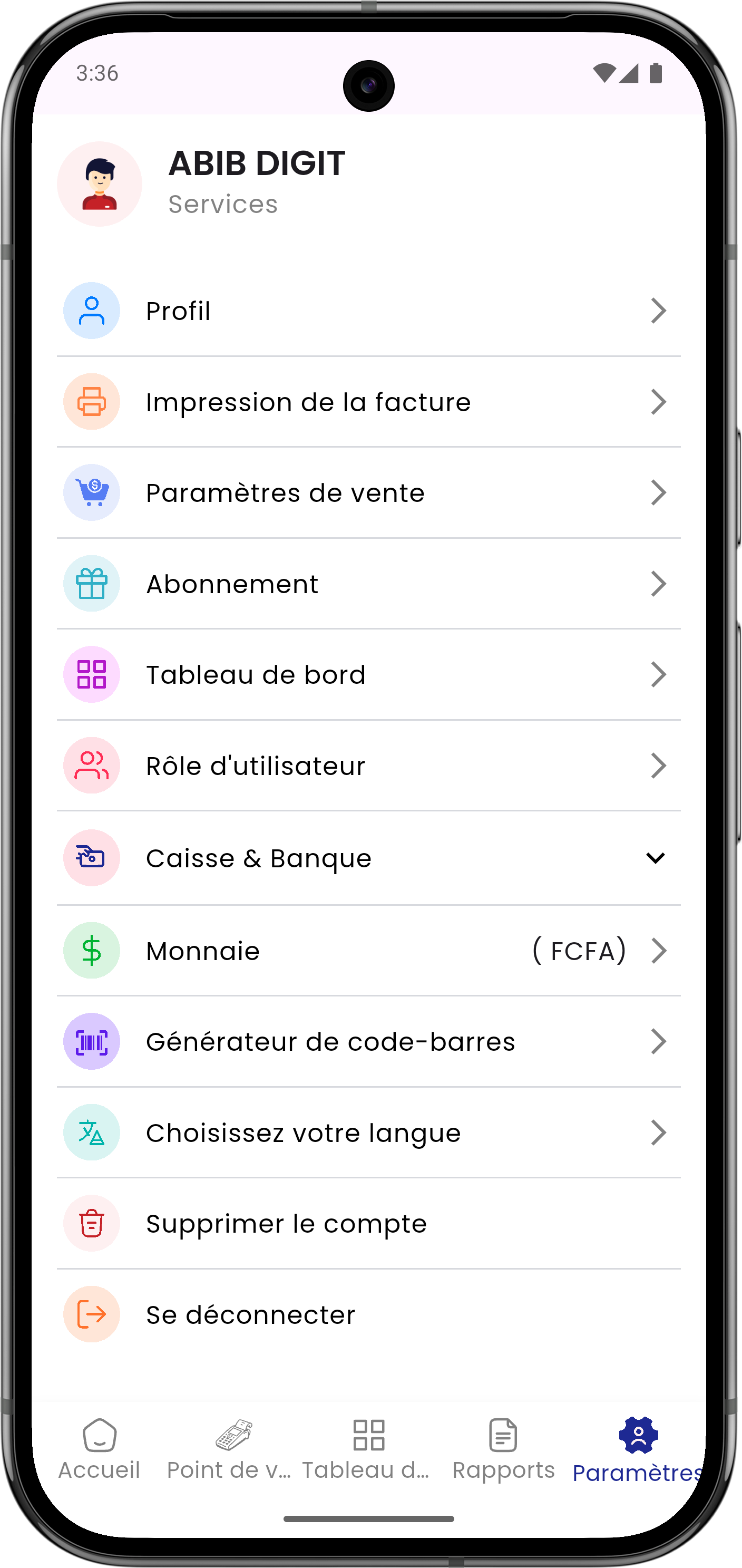
Task: Go to the Rapports tab
Action: click(503, 1450)
